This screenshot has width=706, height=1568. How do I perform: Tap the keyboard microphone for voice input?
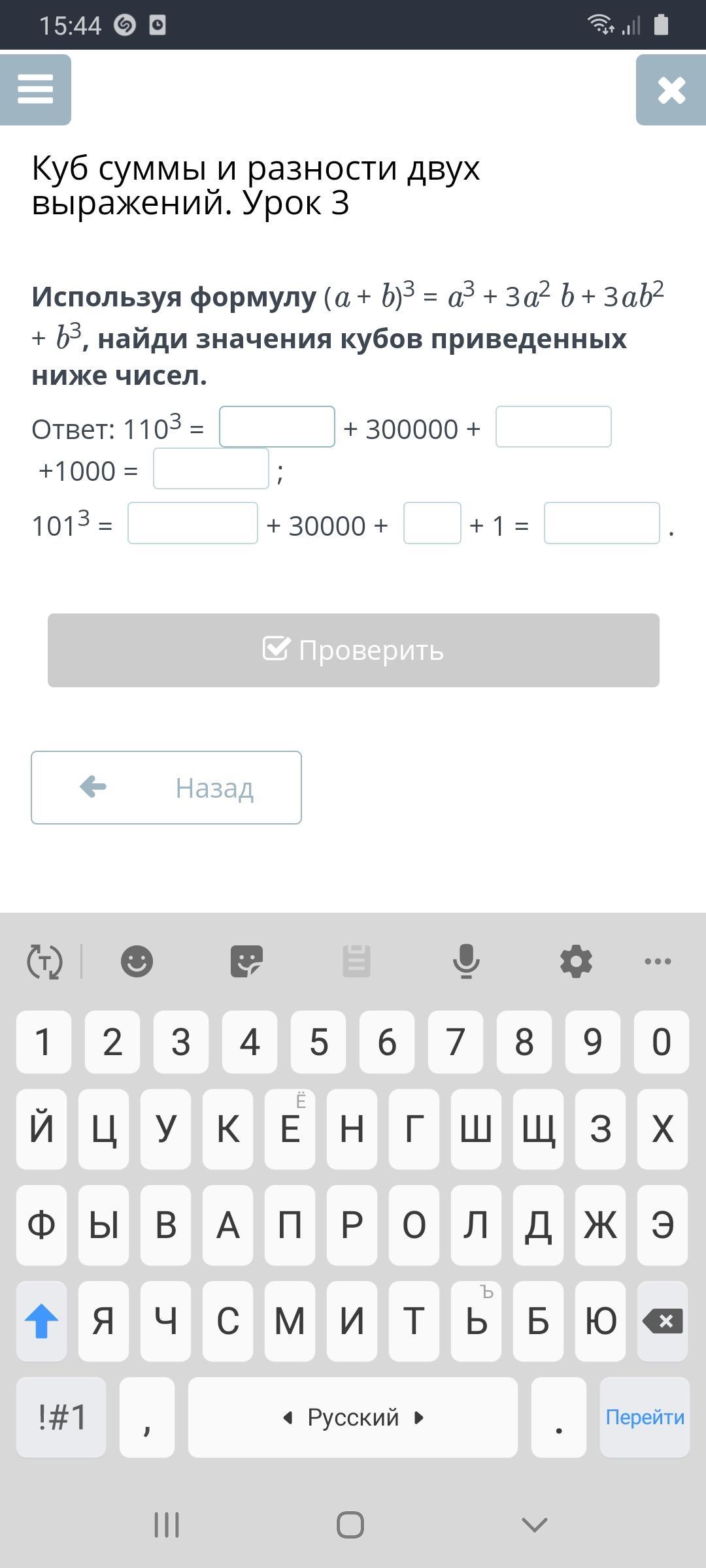(x=466, y=961)
